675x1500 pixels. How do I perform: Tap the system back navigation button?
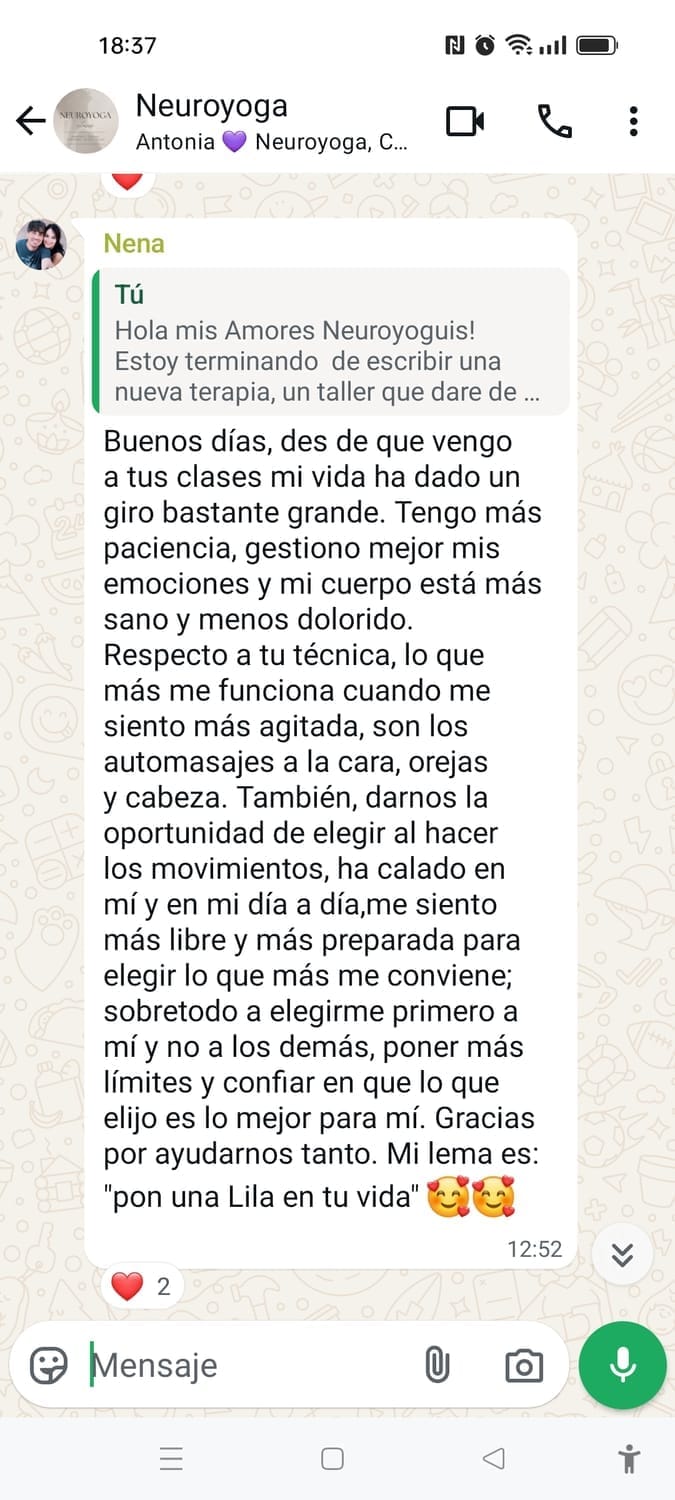coord(493,1459)
